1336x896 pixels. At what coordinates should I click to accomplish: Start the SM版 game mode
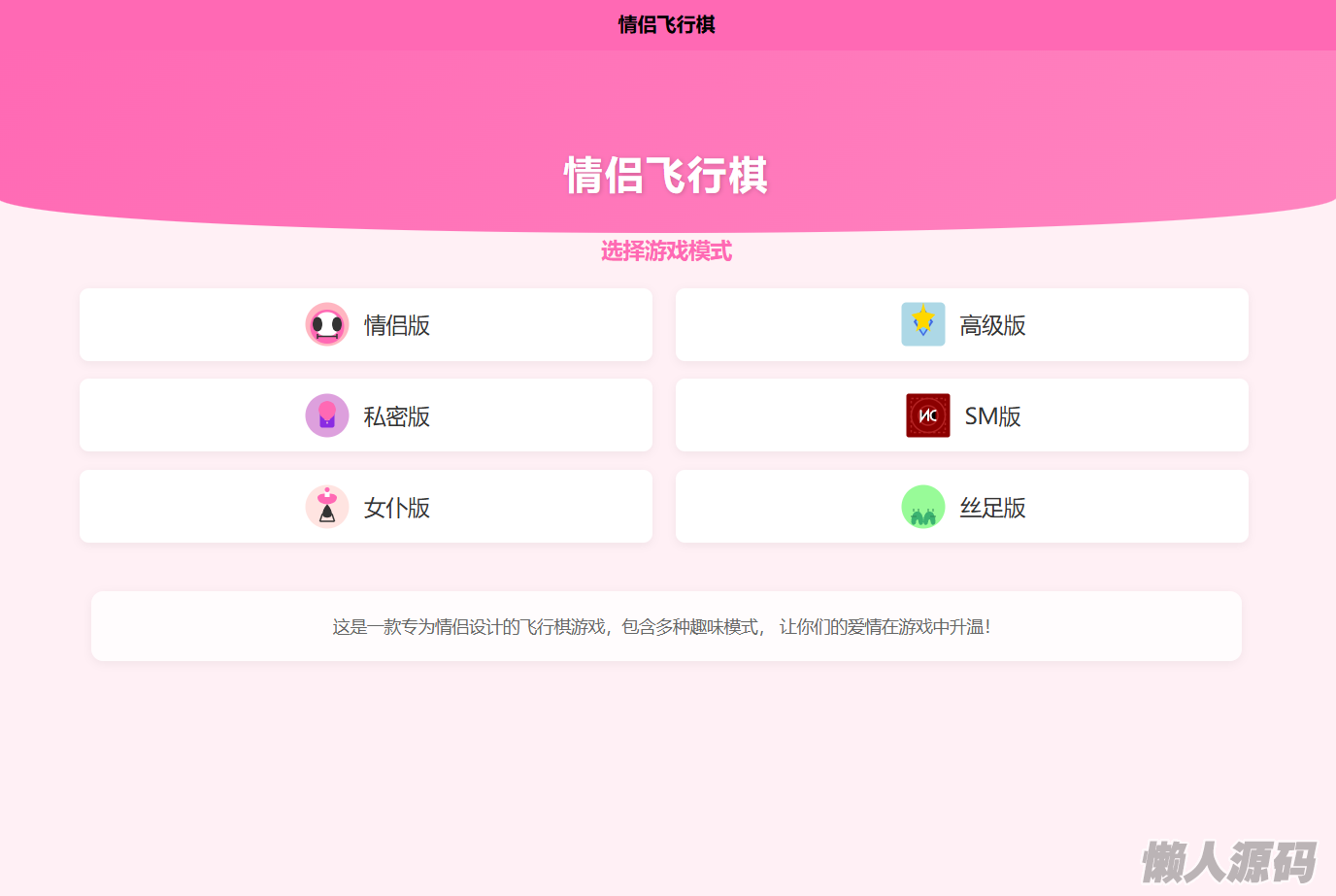click(961, 415)
